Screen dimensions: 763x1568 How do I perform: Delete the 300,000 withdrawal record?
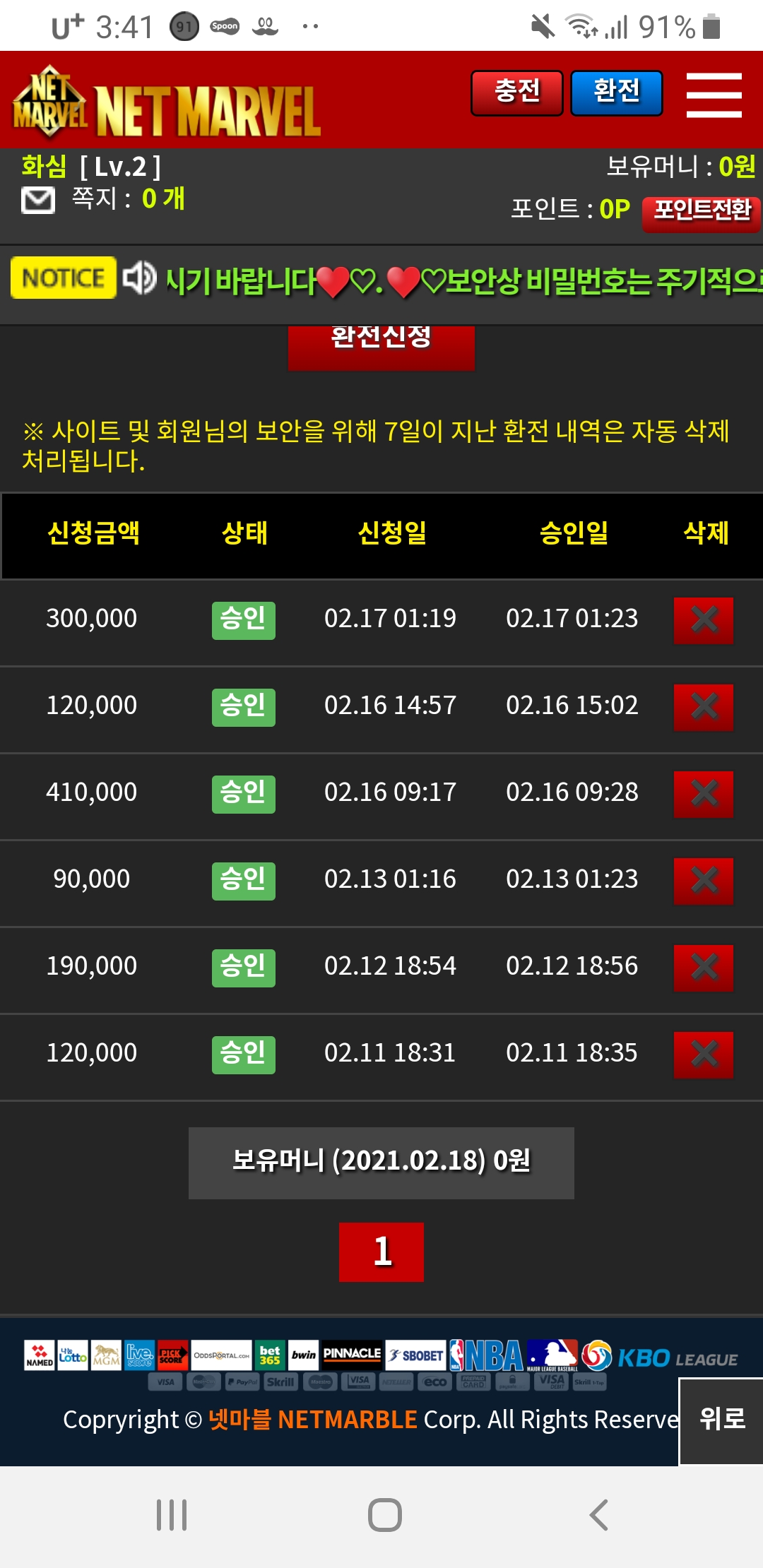[x=704, y=621]
